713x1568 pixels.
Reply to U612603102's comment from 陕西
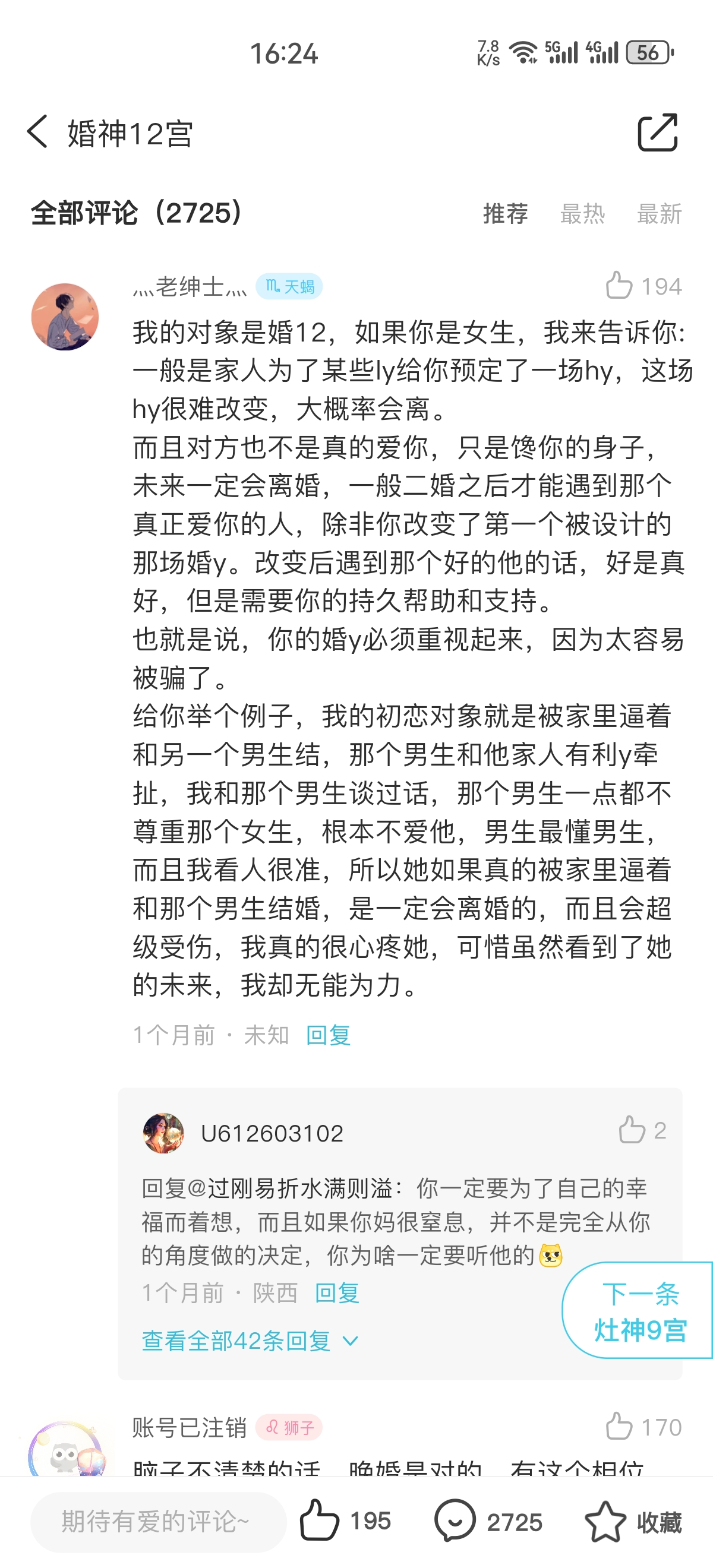click(x=337, y=1292)
